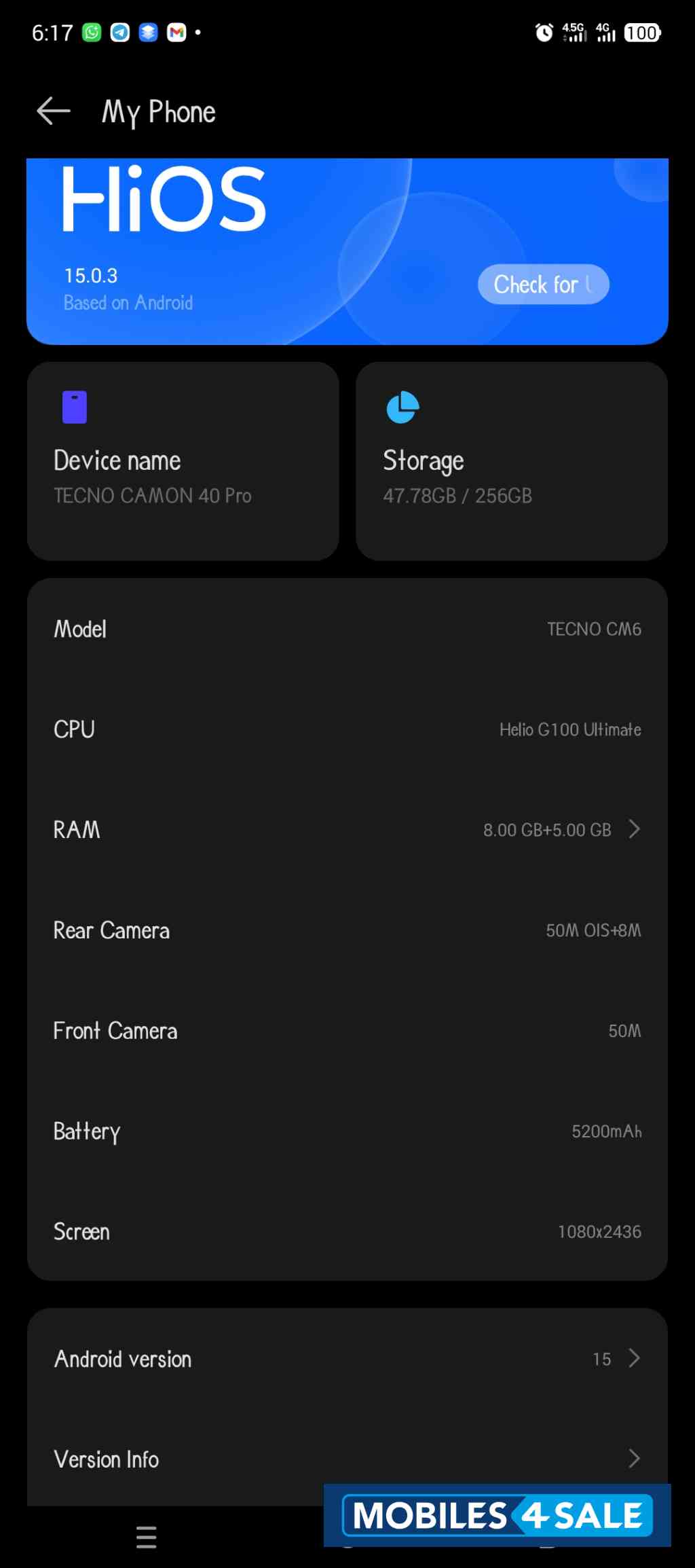The height and width of the screenshot is (1568, 695).
Task: Open the Device name card
Action: 183,462
